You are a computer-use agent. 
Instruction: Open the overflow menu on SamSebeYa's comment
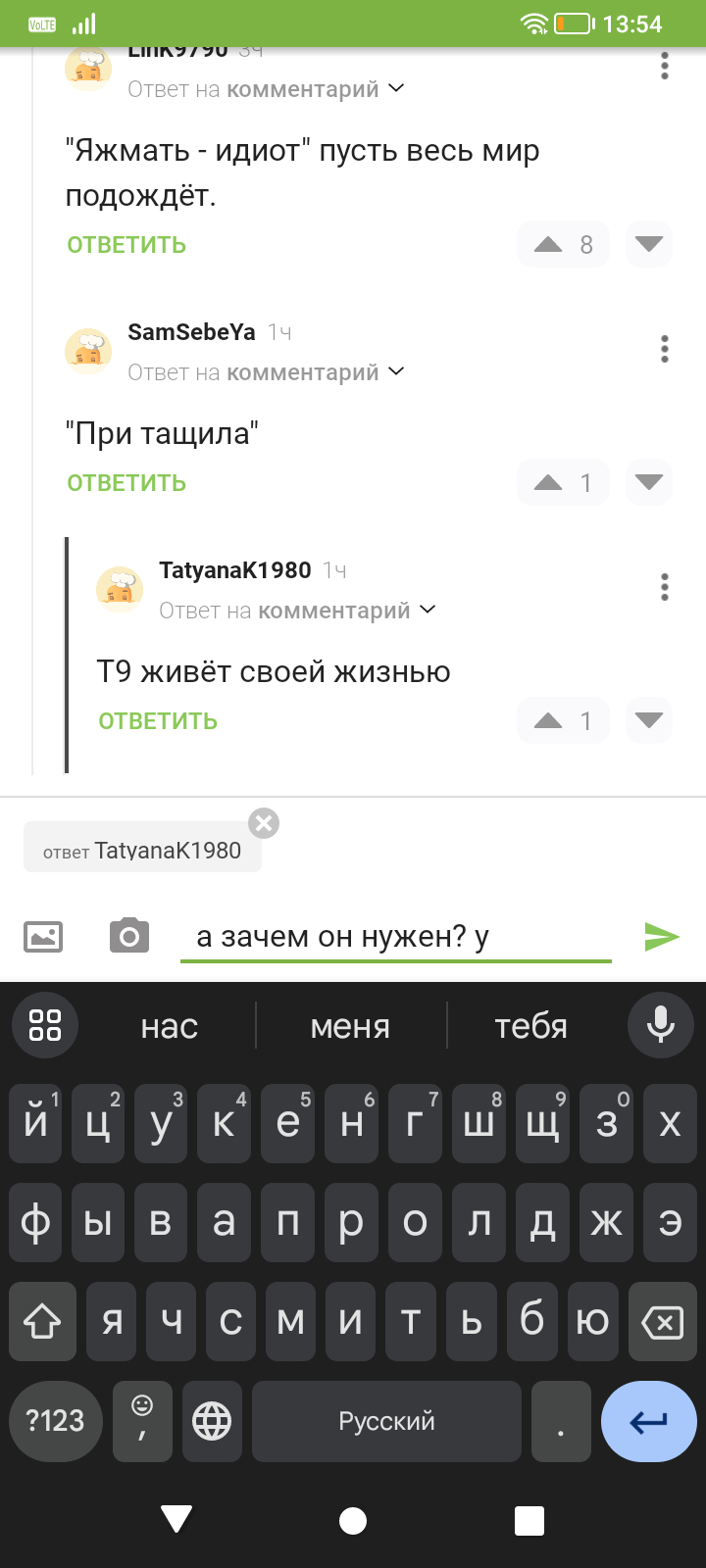665,349
